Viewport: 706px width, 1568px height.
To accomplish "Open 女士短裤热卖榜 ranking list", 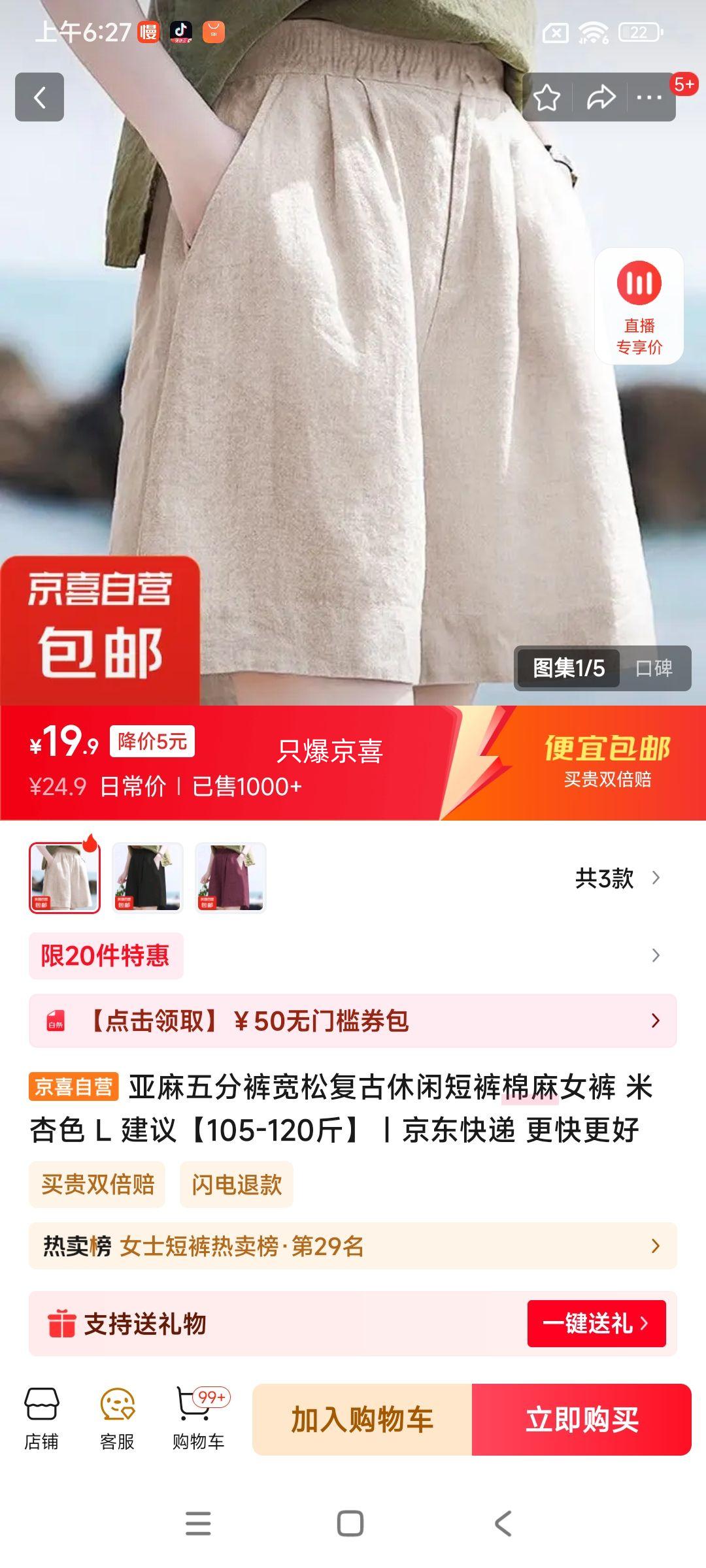I will [353, 1246].
